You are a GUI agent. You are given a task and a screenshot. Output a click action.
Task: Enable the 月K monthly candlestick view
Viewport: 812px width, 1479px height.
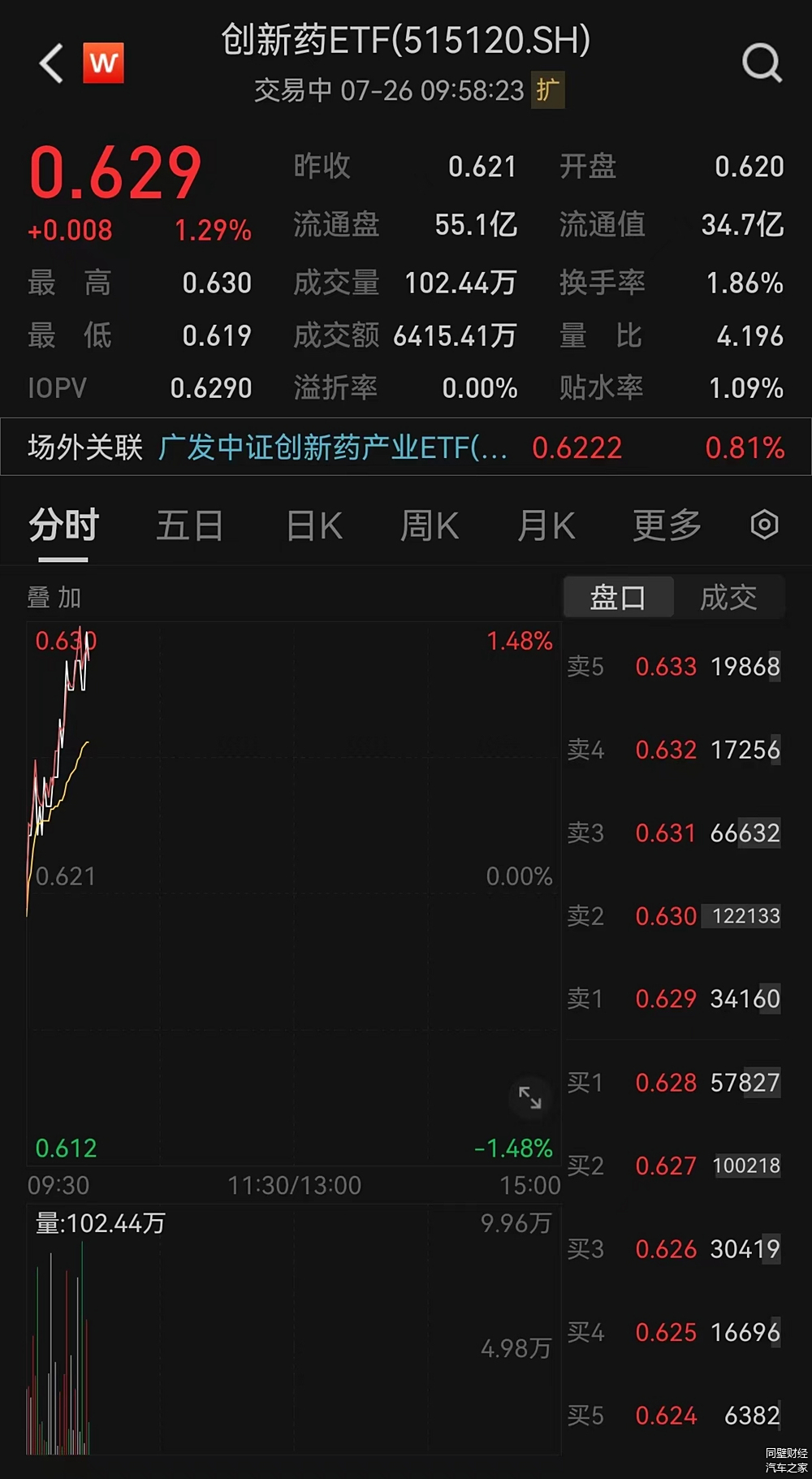tap(546, 525)
